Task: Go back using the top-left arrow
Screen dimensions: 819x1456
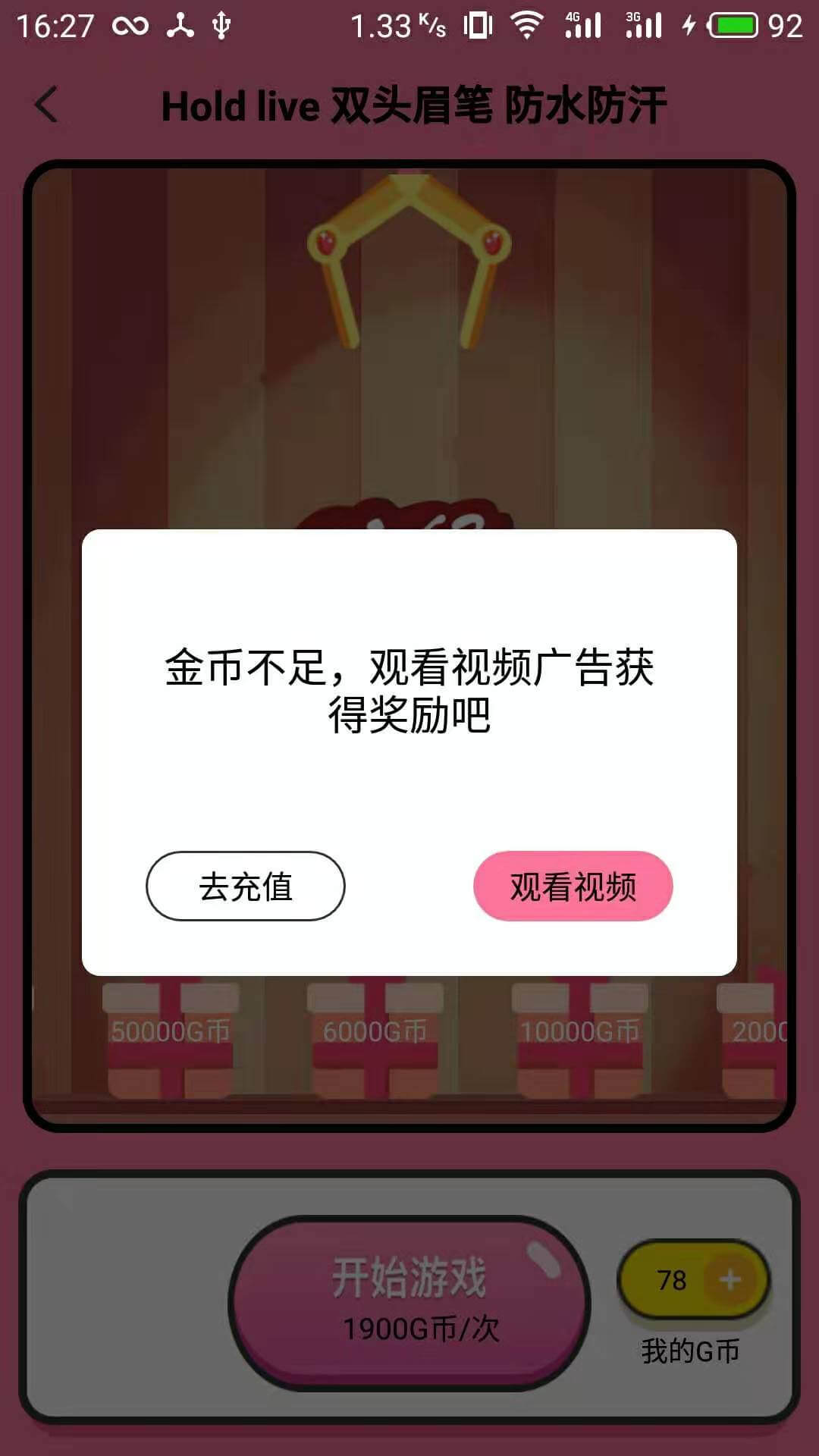Action: (x=47, y=105)
